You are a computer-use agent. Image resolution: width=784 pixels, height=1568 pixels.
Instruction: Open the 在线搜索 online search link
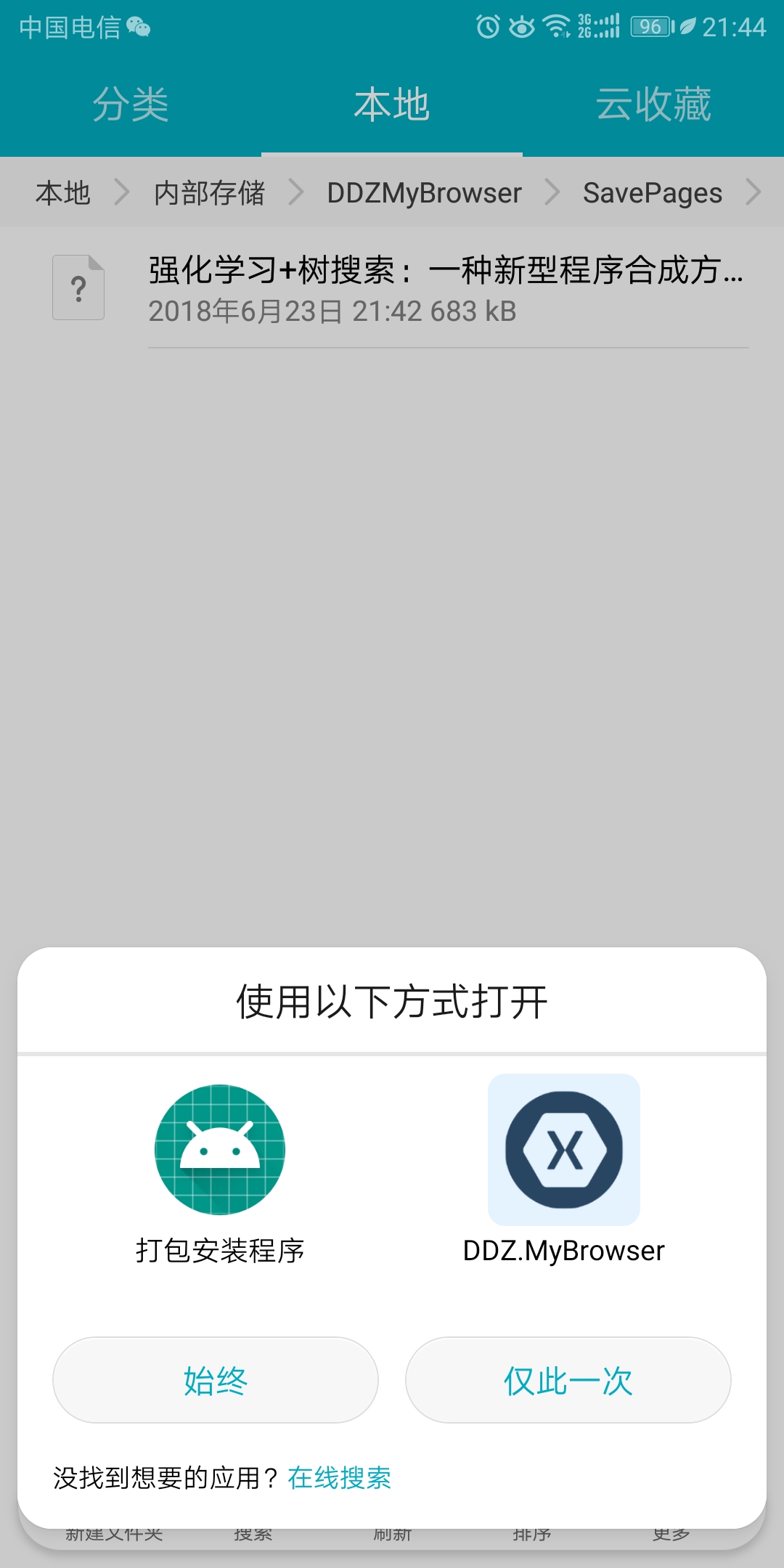click(x=340, y=1477)
